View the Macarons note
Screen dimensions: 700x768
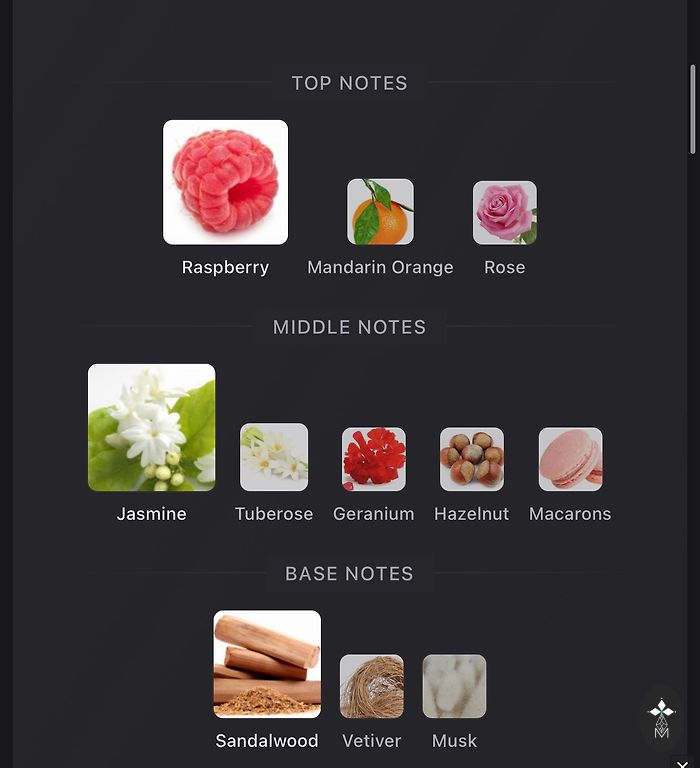click(570, 459)
